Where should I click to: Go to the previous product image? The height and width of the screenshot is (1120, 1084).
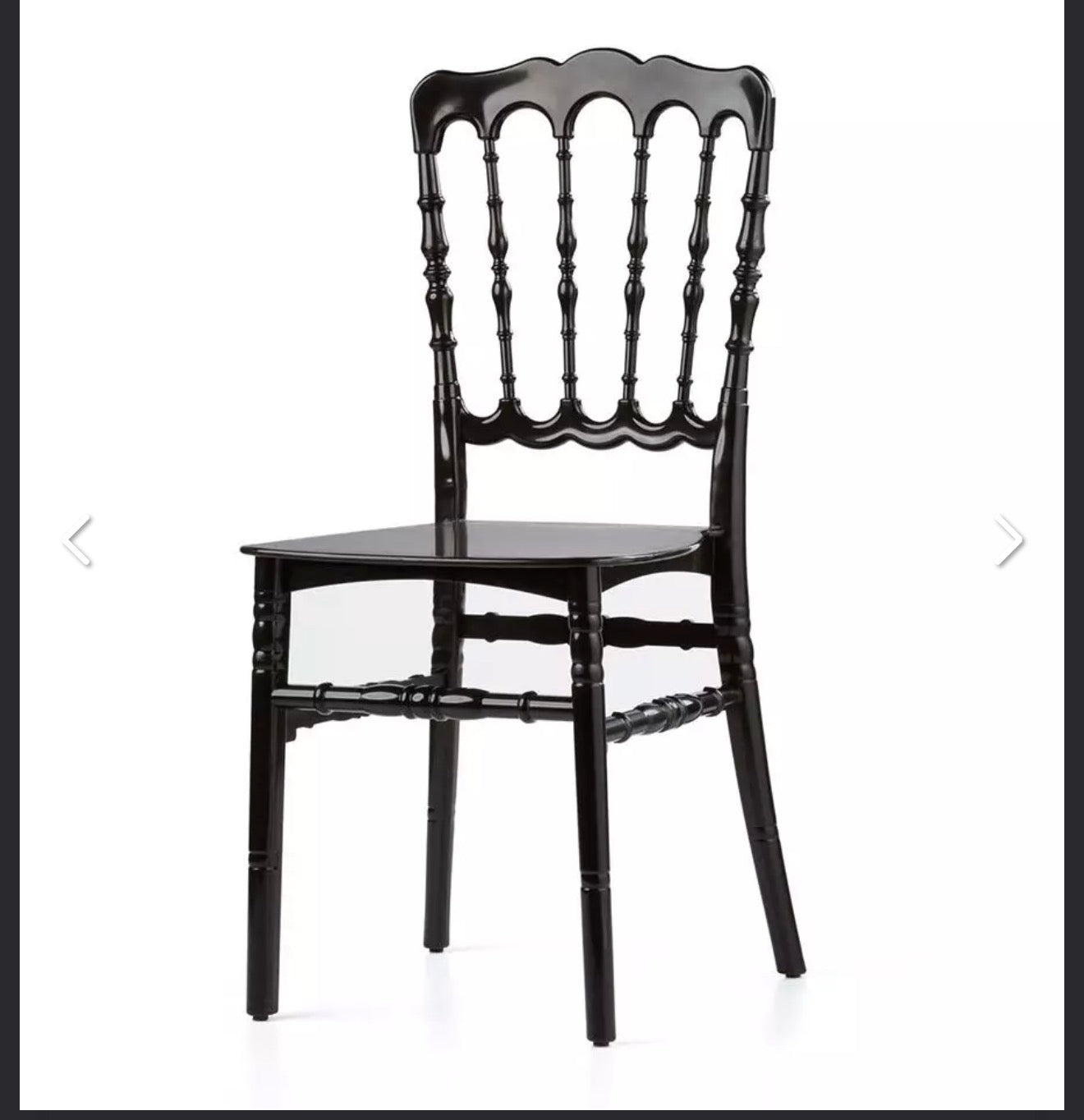point(77,540)
